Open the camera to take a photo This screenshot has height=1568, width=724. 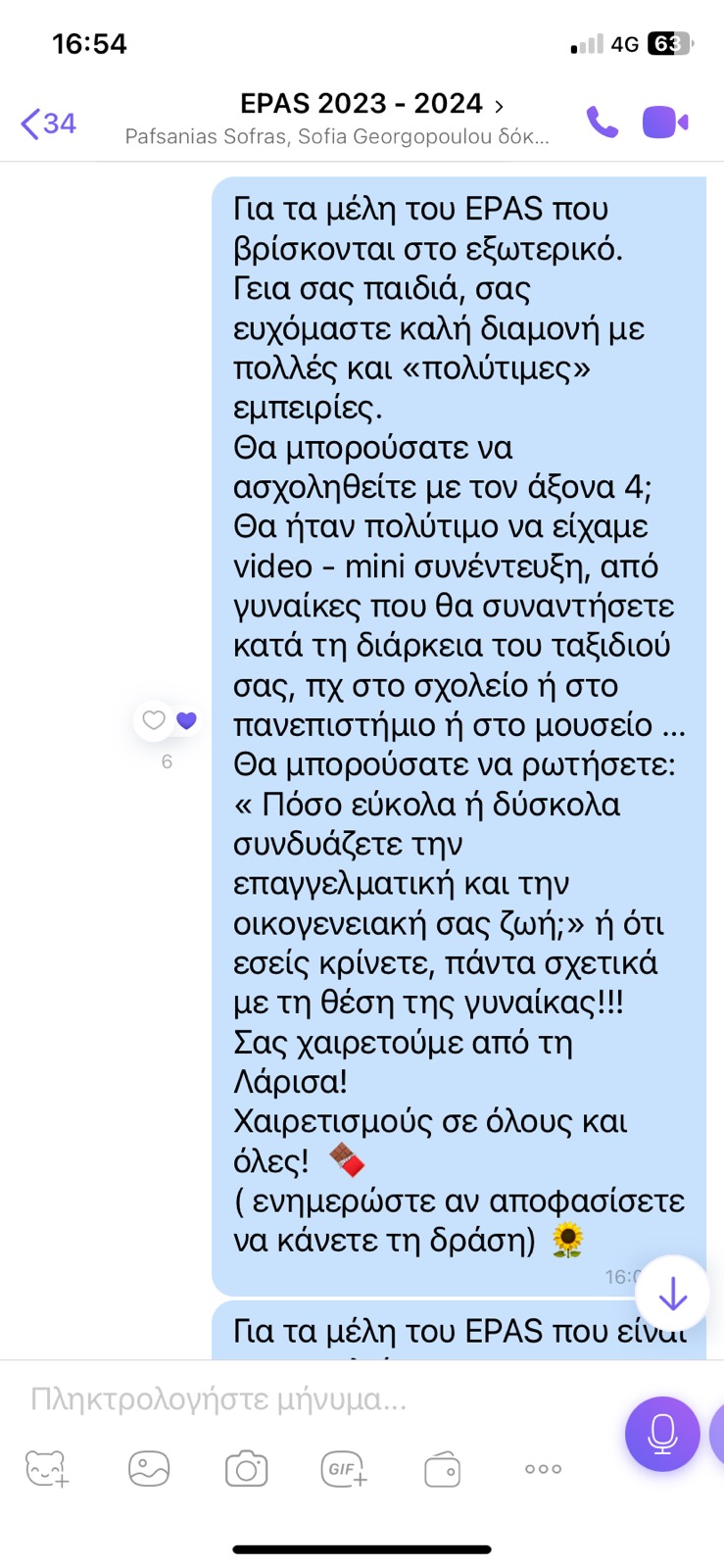246,1469
